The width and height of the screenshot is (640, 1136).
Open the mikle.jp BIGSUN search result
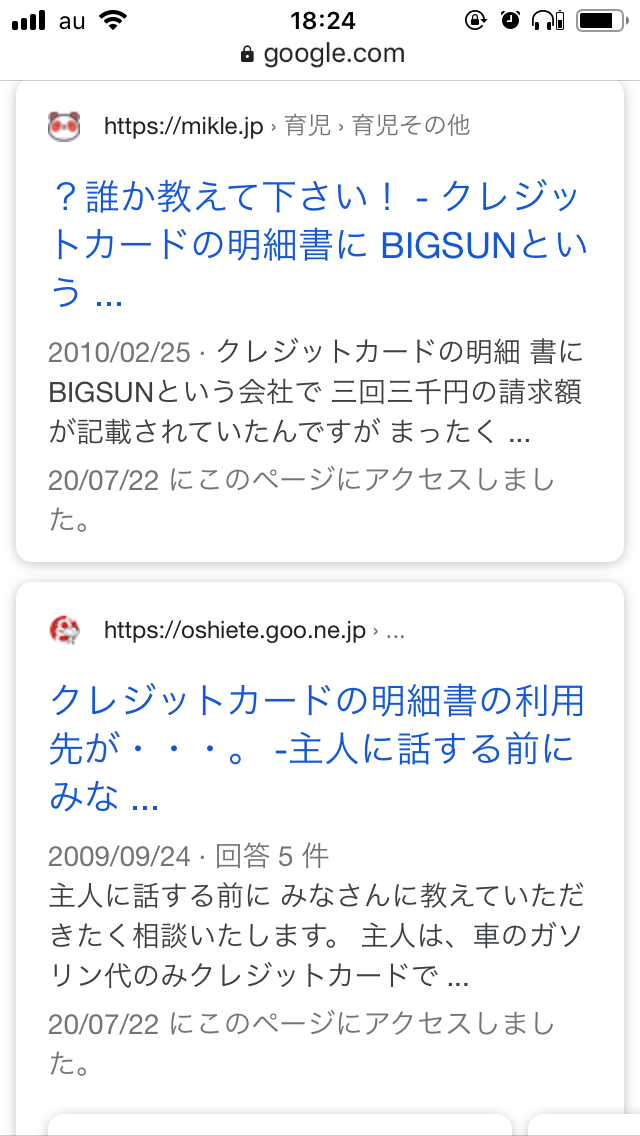click(x=313, y=245)
